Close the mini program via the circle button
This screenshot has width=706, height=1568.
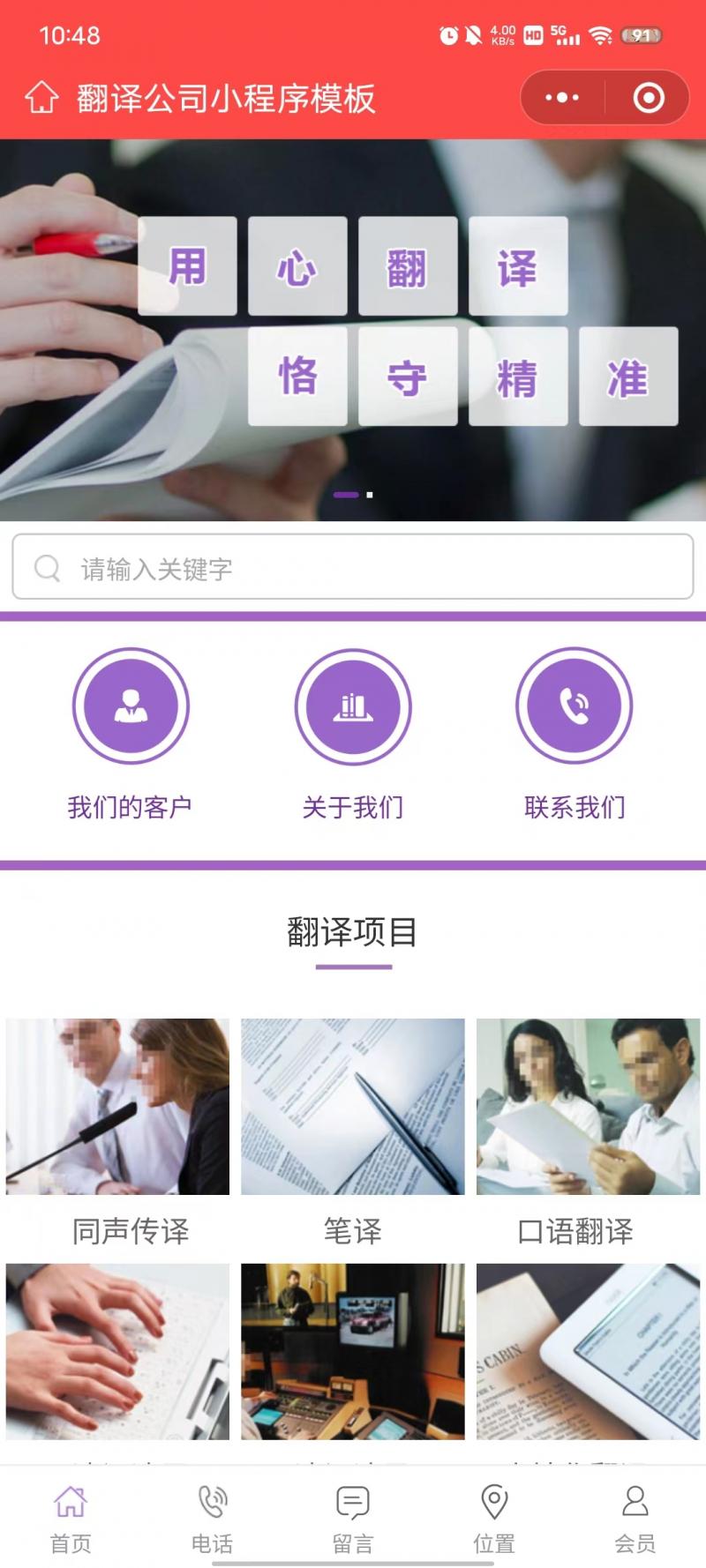[649, 98]
